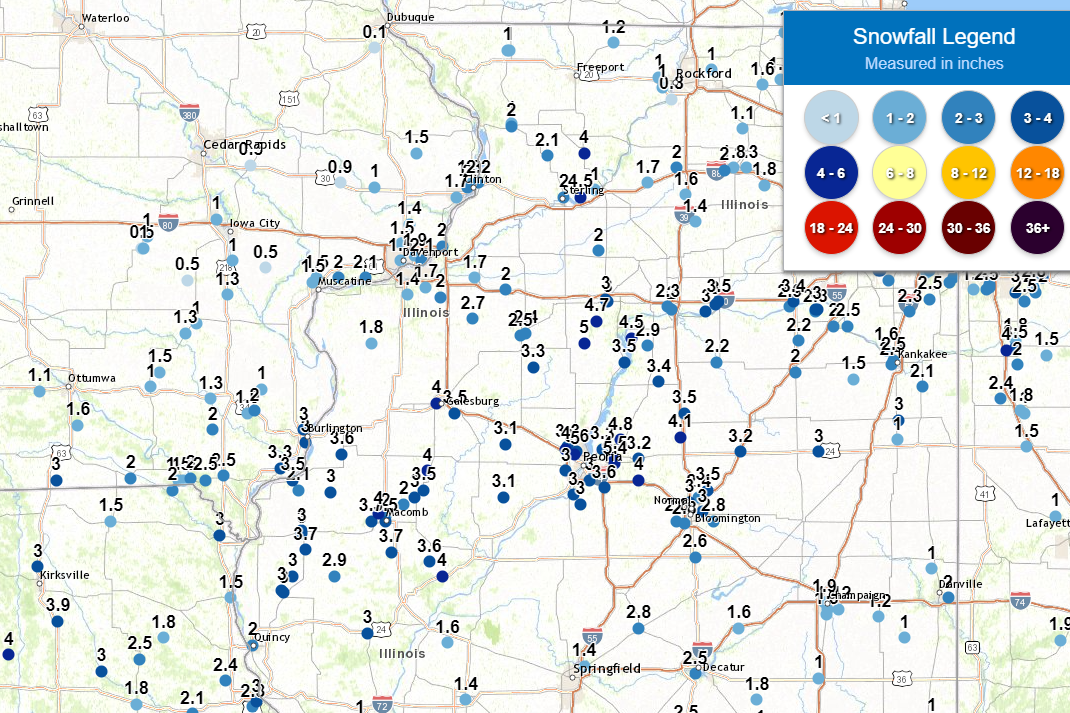The height and width of the screenshot is (713, 1070).
Task: Tap the 2.6 marker below Bloomington
Action: pyautogui.click(x=695, y=557)
